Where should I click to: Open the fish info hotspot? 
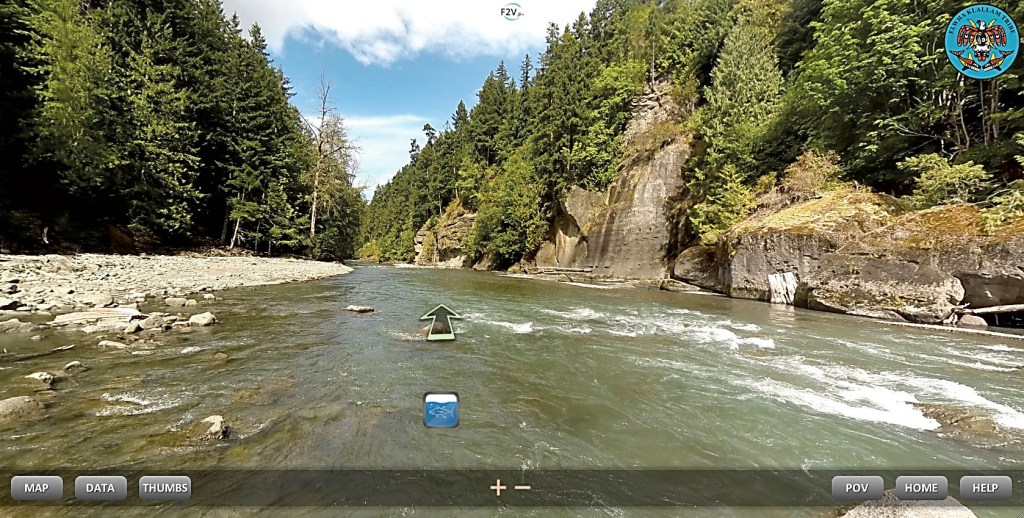pyautogui.click(x=441, y=410)
